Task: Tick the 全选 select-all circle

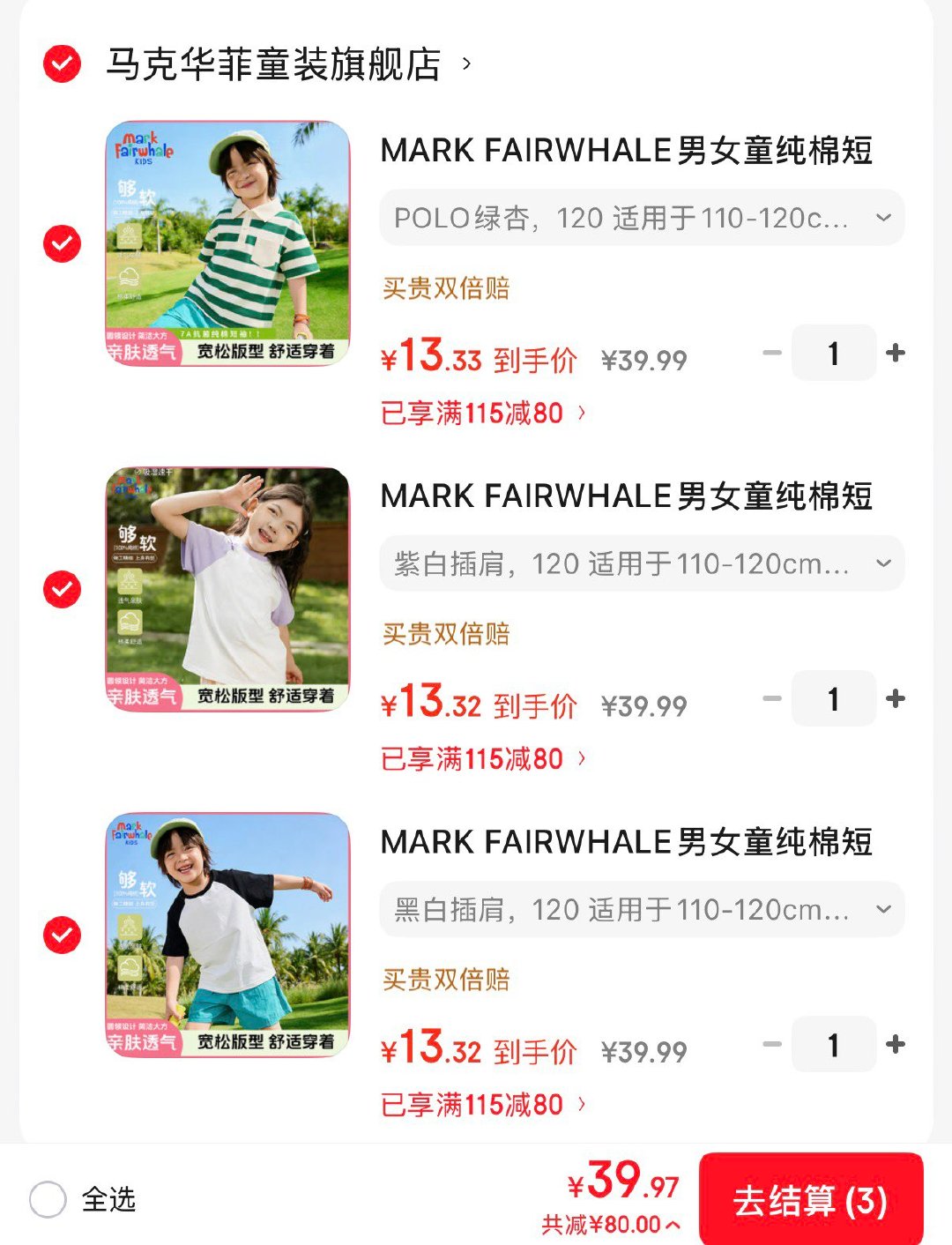Action: click(48, 1199)
